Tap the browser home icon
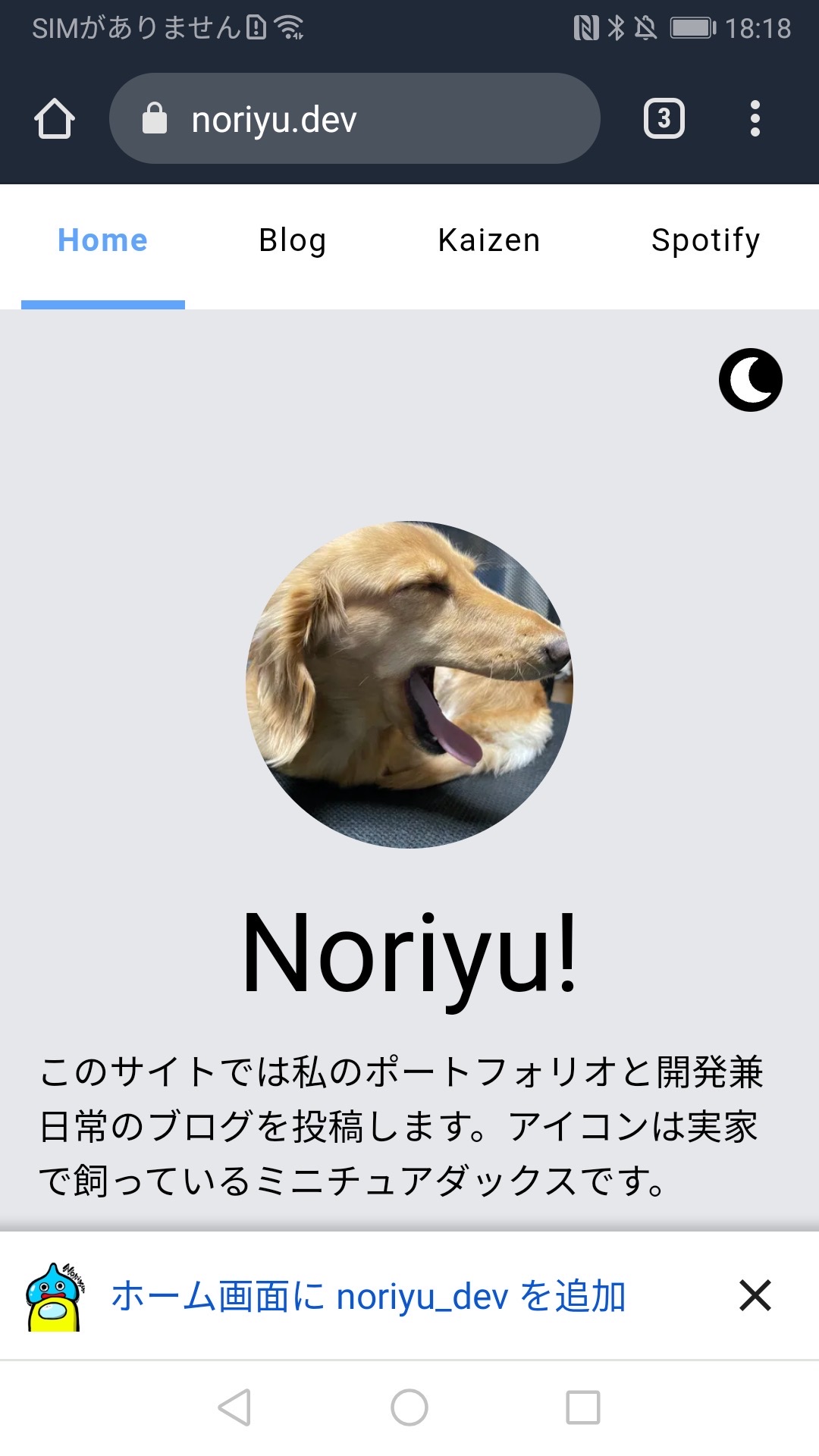The height and width of the screenshot is (1456, 819). [55, 119]
